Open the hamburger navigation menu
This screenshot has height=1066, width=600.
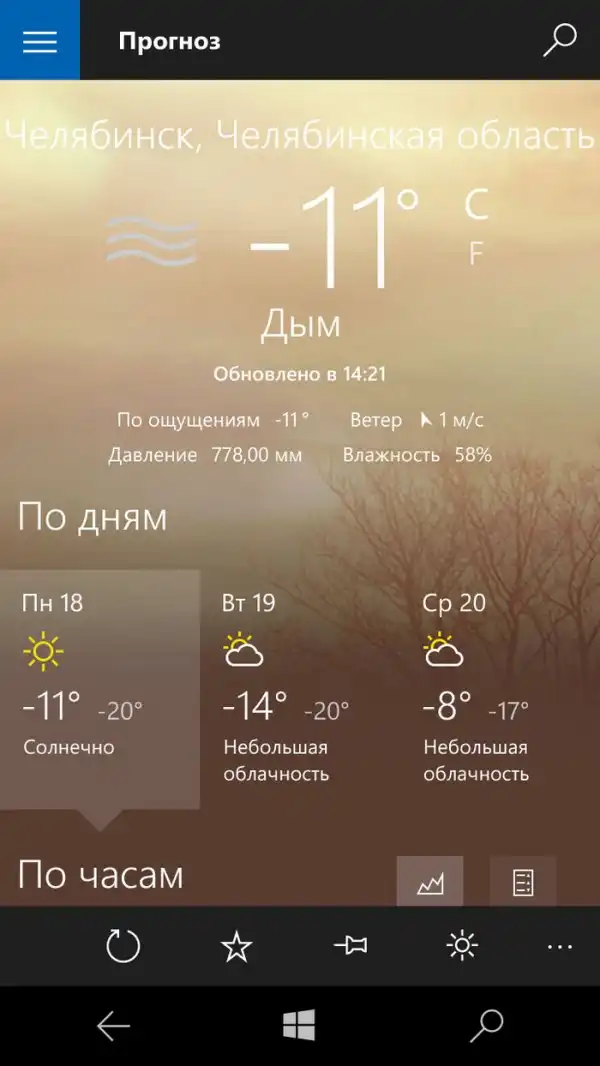pyautogui.click(x=40, y=41)
